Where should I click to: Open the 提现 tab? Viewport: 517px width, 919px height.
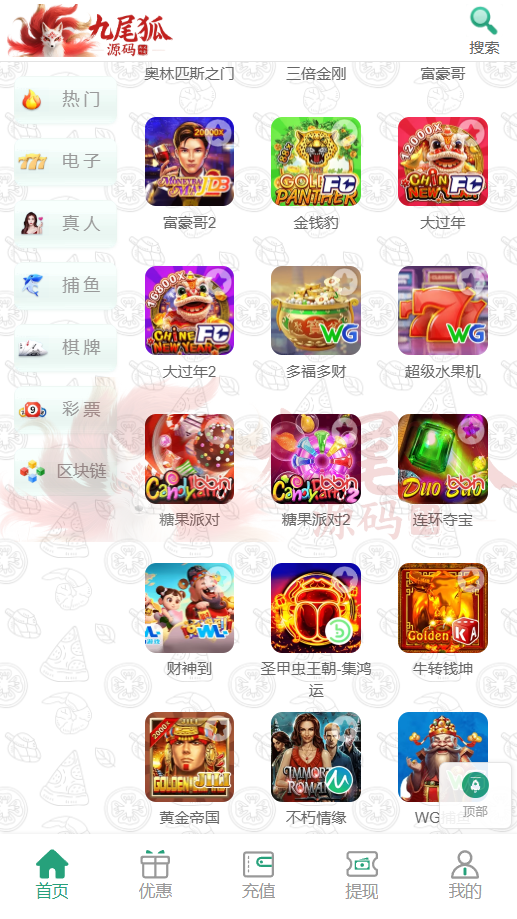tap(362, 874)
